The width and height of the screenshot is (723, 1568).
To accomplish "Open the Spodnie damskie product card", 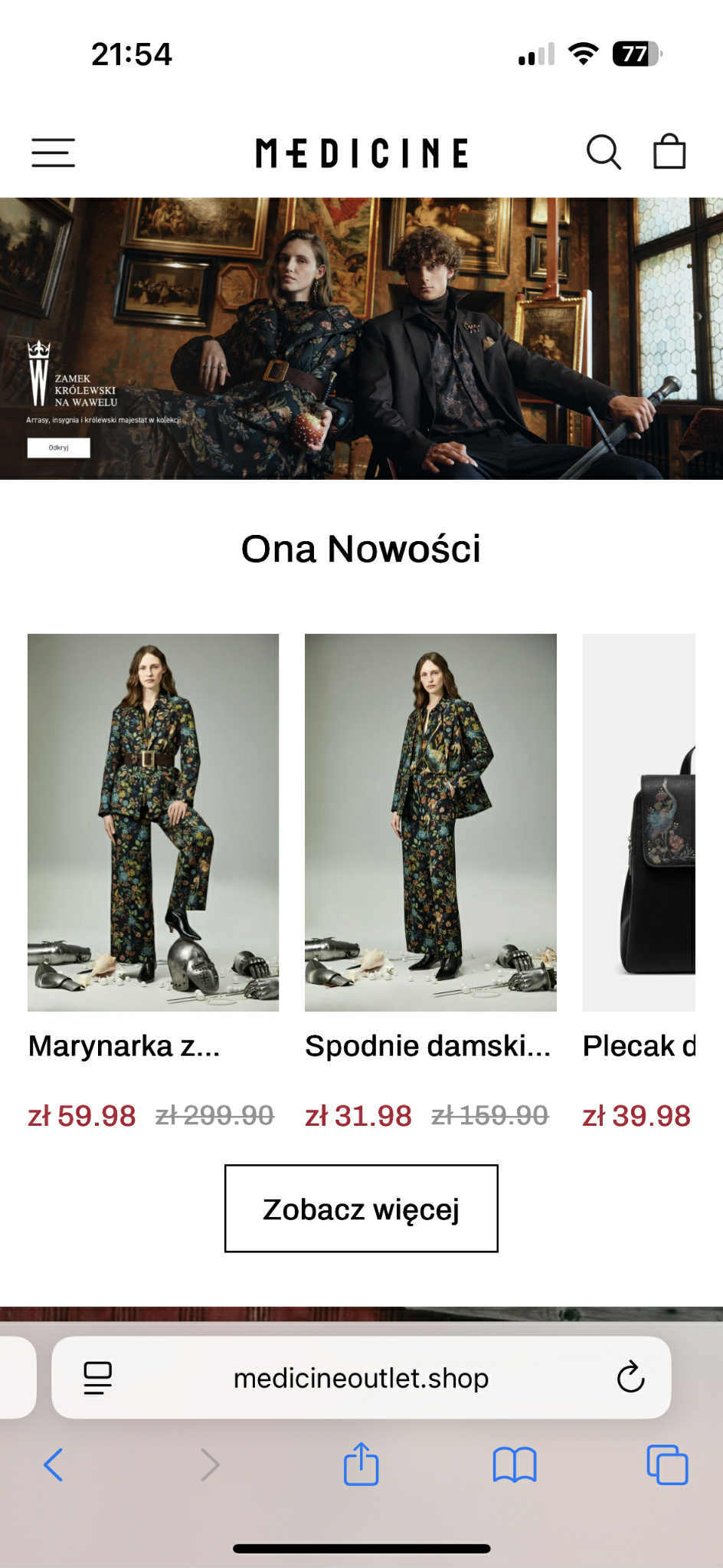I will click(430, 822).
